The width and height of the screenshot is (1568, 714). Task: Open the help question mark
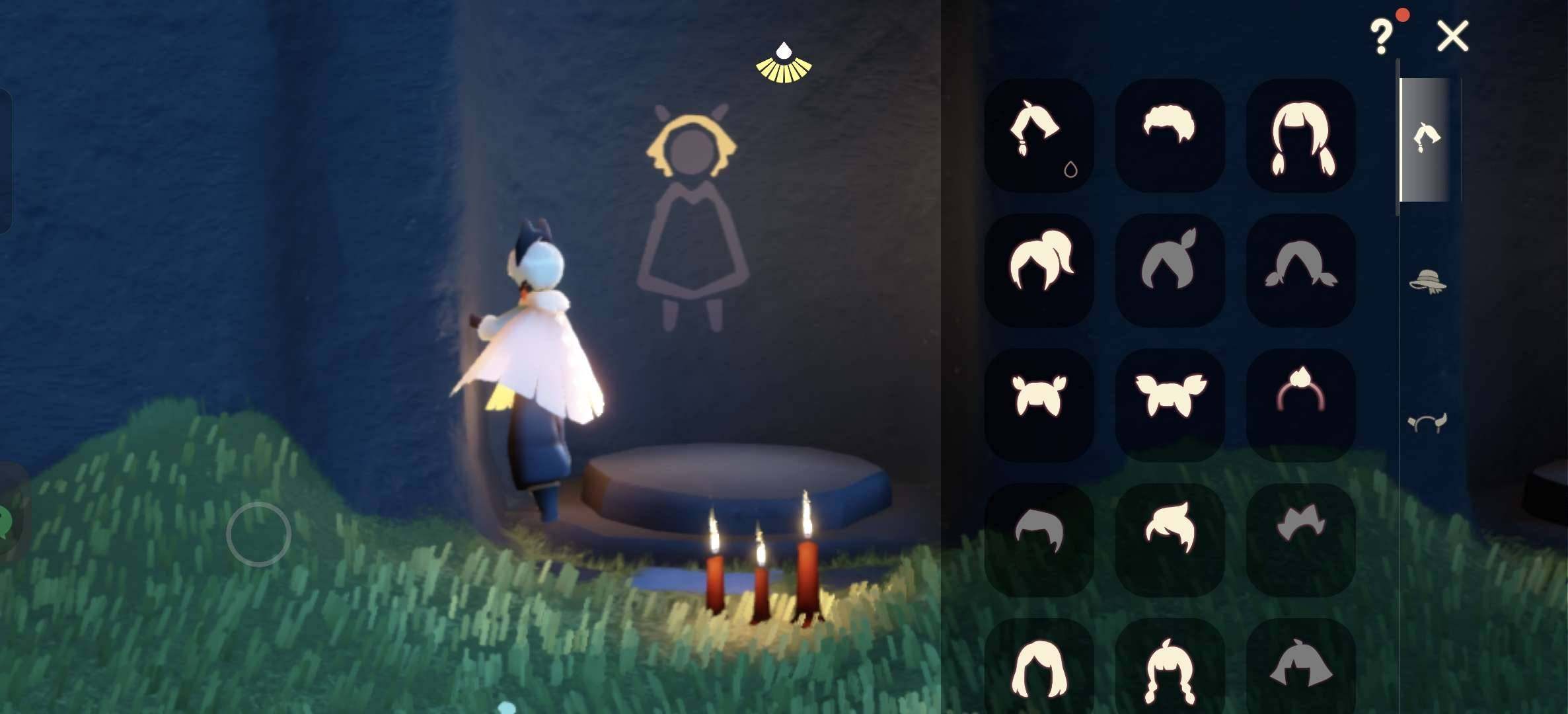click(1380, 36)
